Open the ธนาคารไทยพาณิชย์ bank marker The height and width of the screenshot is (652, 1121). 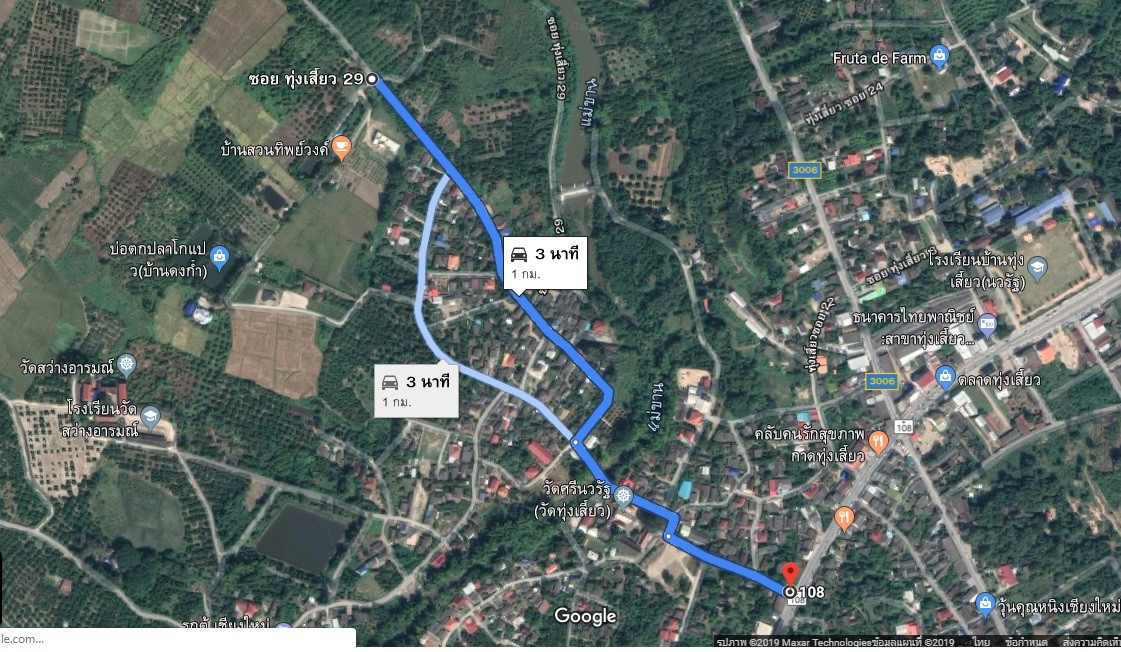(x=988, y=322)
